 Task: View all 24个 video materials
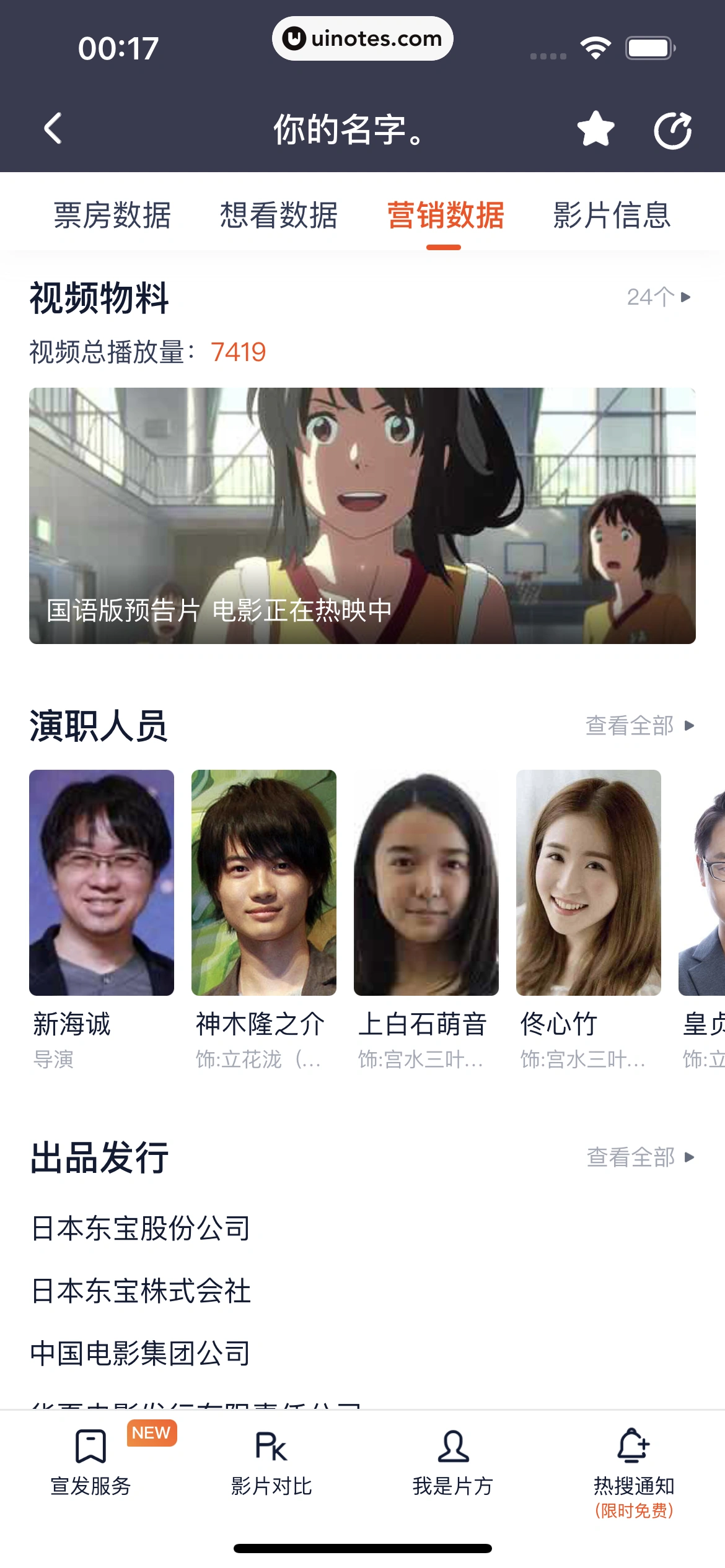coord(658,297)
